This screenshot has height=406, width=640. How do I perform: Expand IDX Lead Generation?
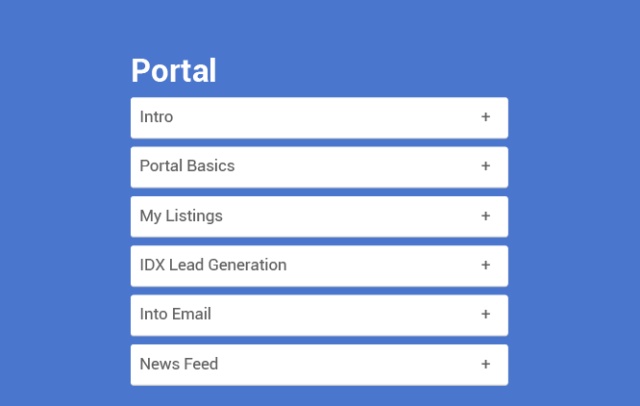(485, 265)
